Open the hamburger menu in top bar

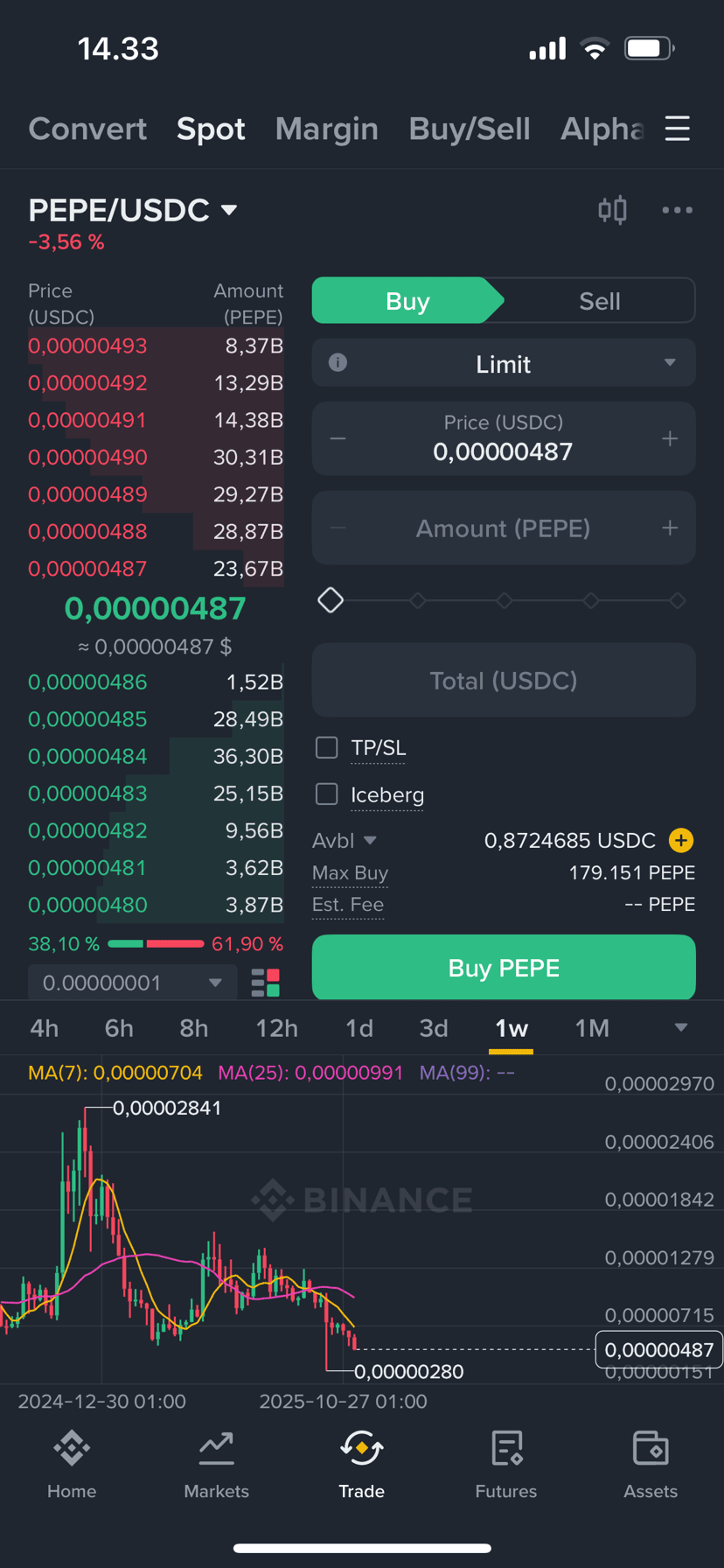click(677, 129)
